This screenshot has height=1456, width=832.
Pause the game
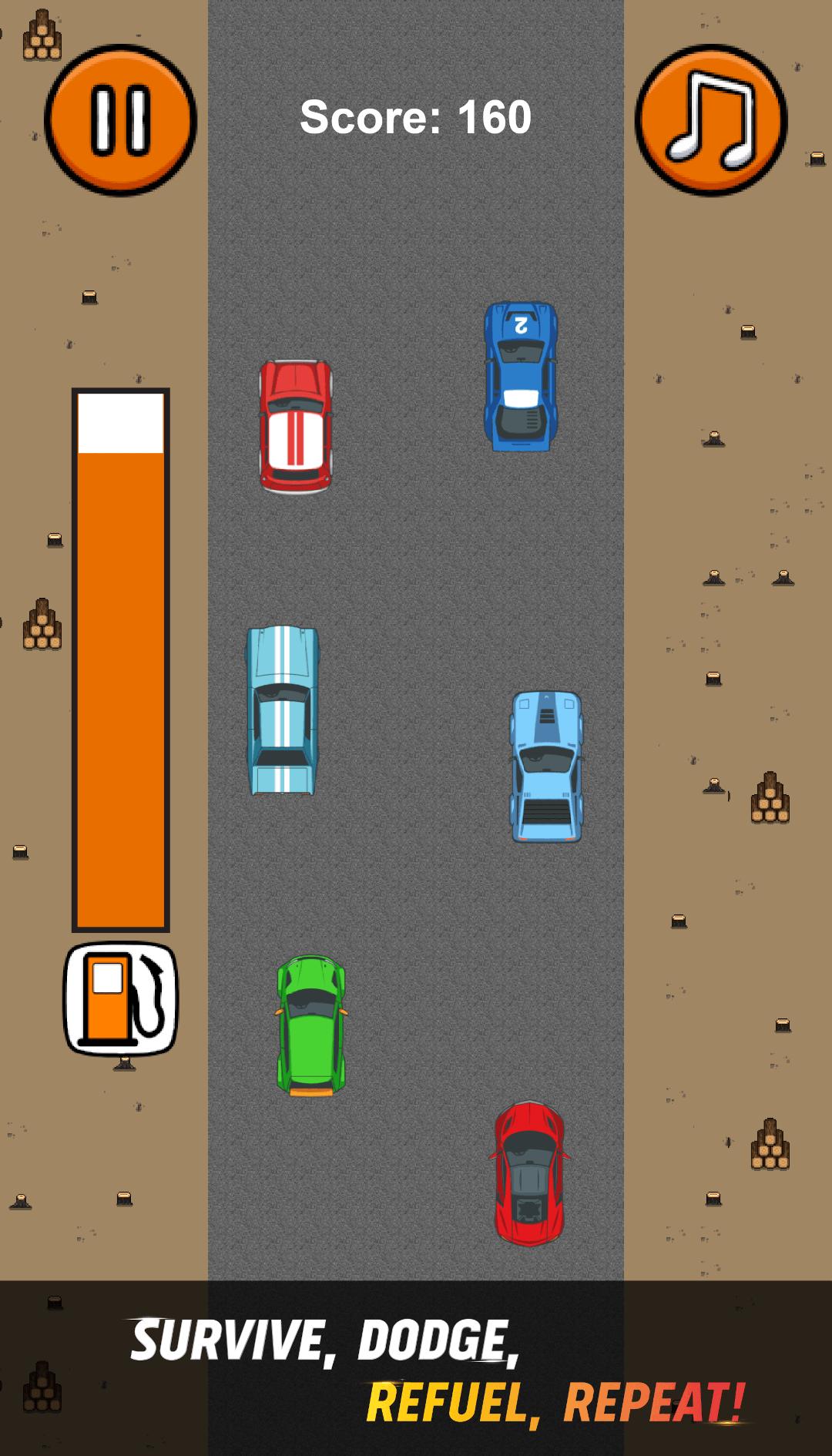pyautogui.click(x=121, y=120)
